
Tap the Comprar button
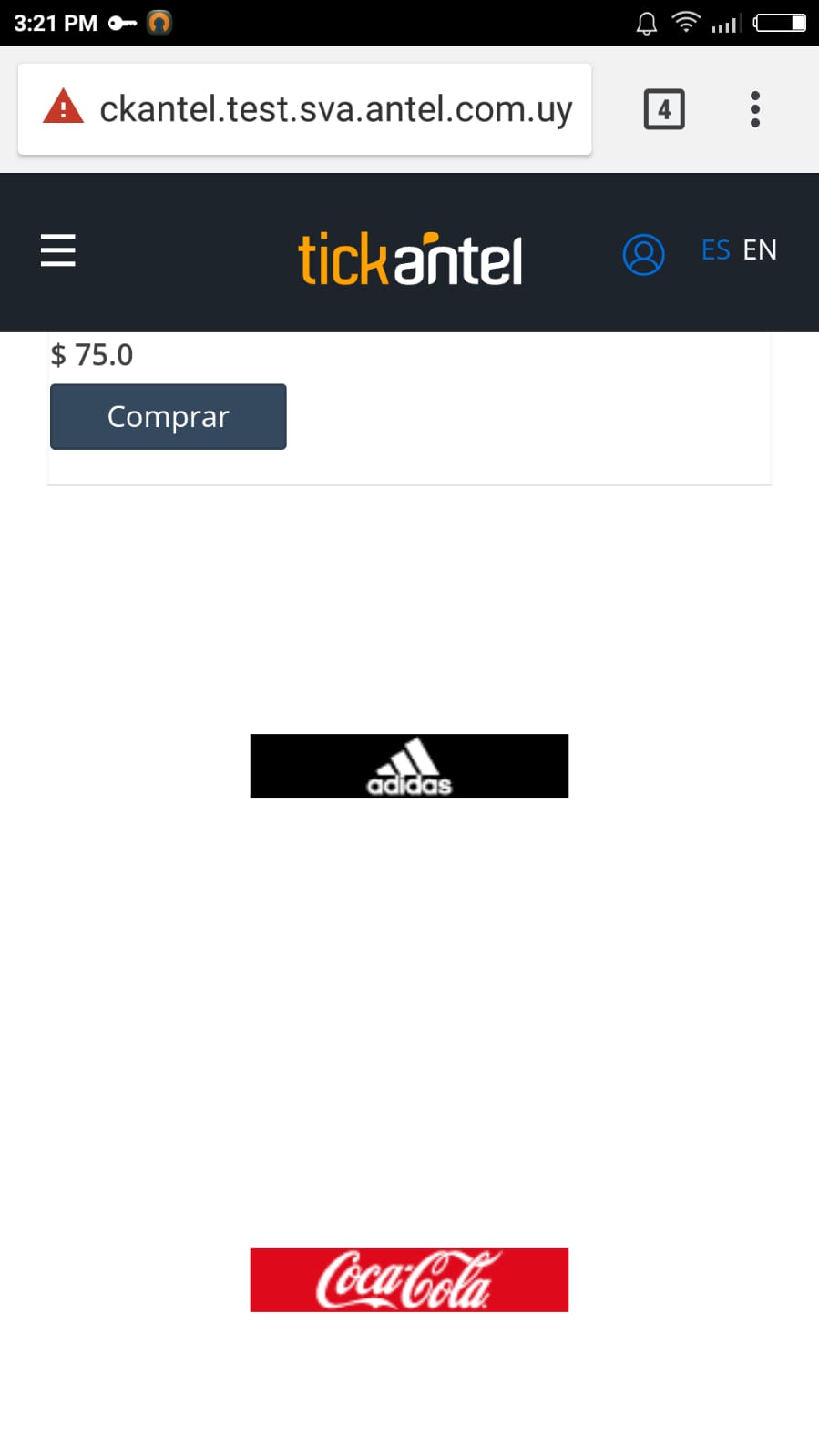tap(169, 417)
